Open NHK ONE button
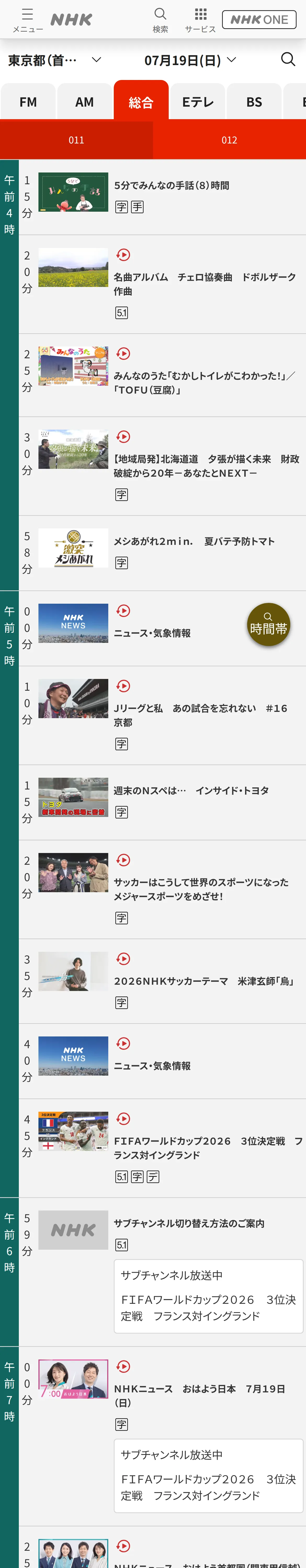The height and width of the screenshot is (1568, 306). tap(259, 20)
